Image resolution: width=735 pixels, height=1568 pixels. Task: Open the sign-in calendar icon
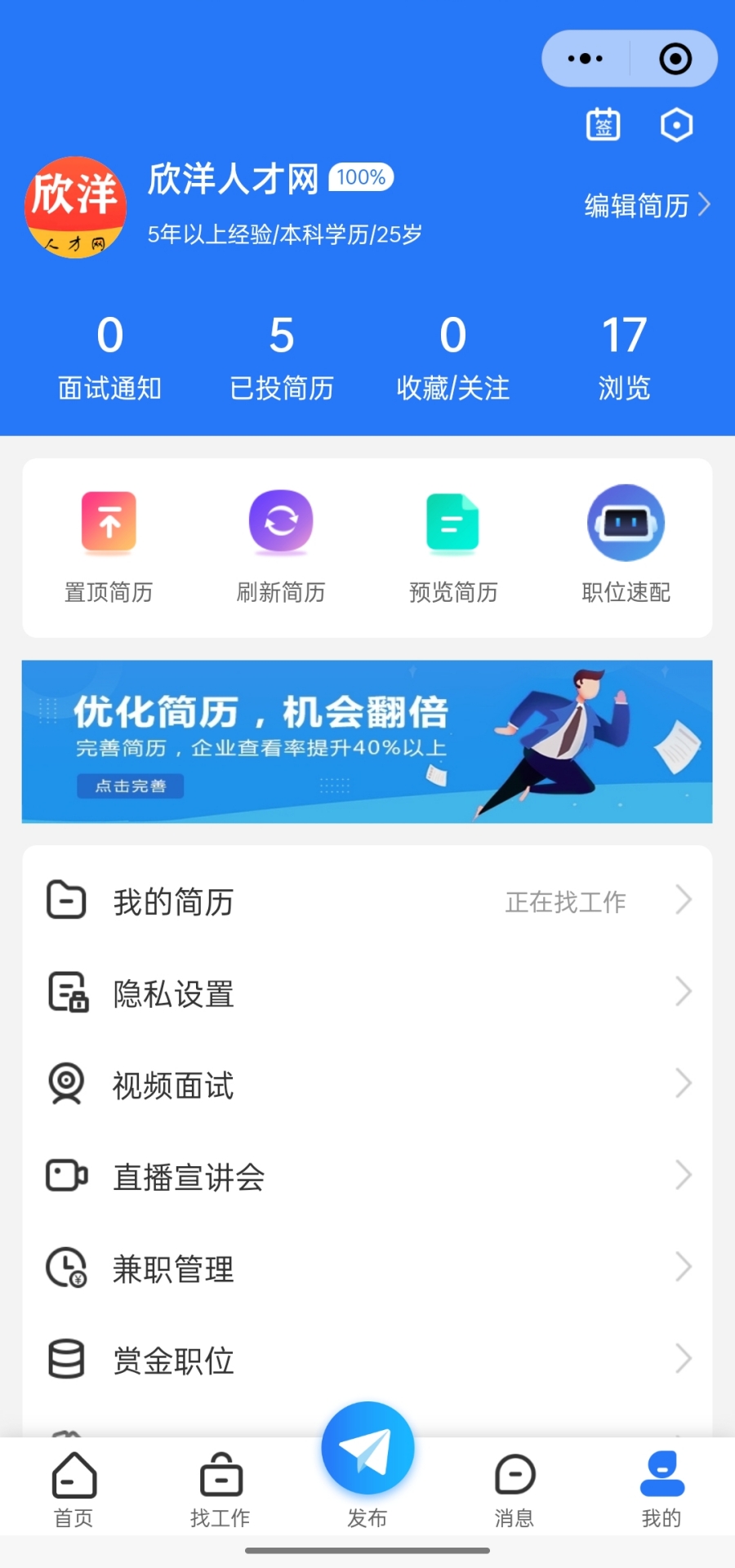click(x=603, y=124)
